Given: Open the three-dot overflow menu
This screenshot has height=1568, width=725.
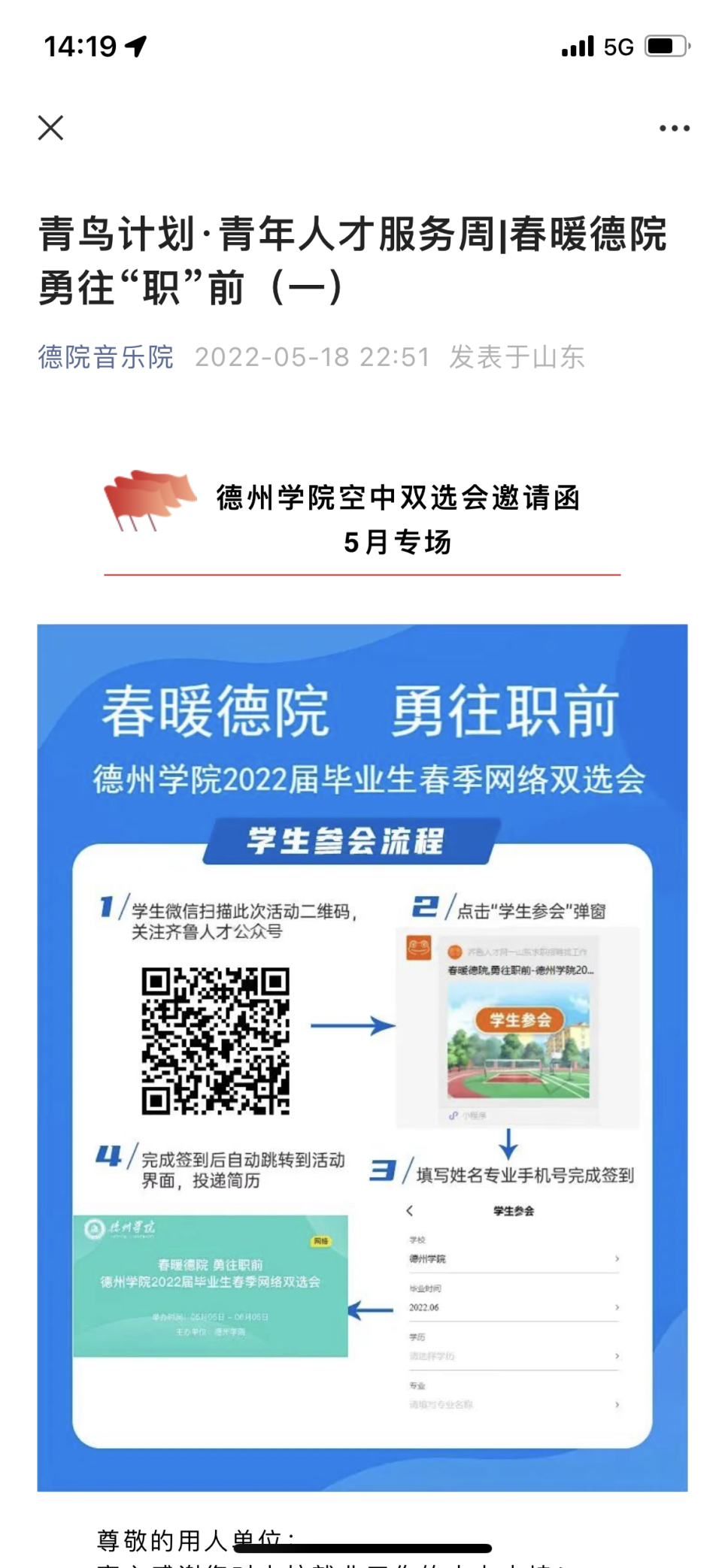Looking at the screenshot, I should coord(674,129).
